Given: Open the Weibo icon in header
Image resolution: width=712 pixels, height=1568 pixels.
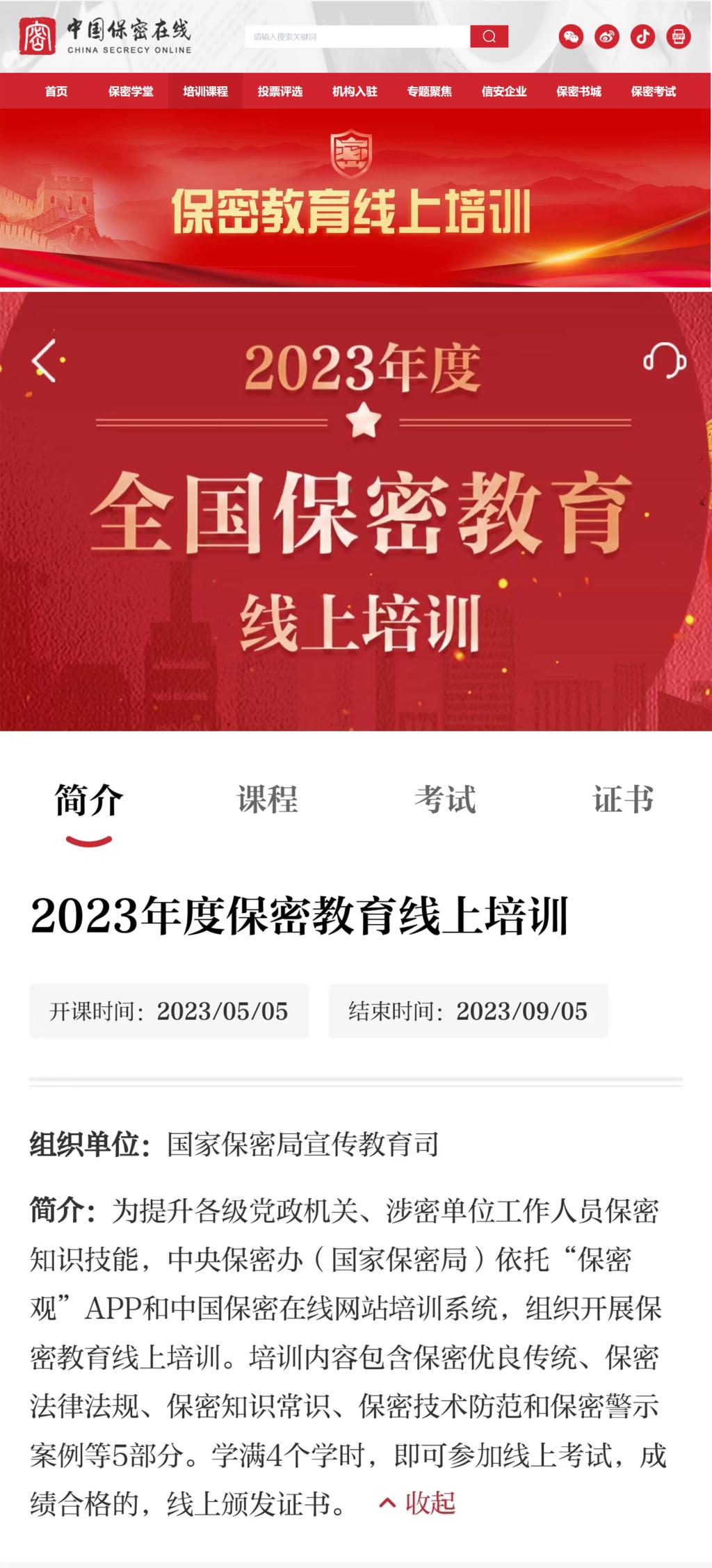Looking at the screenshot, I should [x=607, y=37].
